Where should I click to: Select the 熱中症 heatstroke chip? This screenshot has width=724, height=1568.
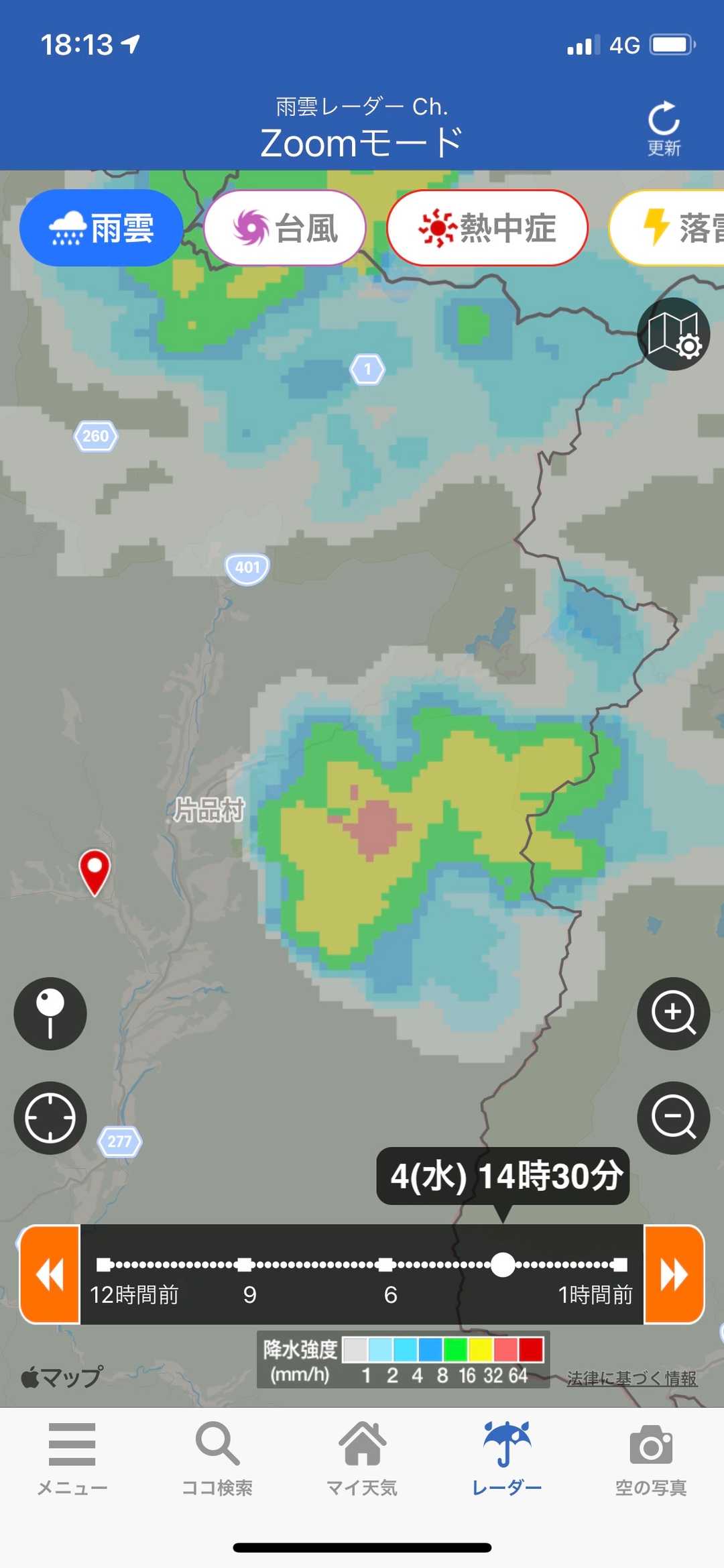click(x=487, y=228)
